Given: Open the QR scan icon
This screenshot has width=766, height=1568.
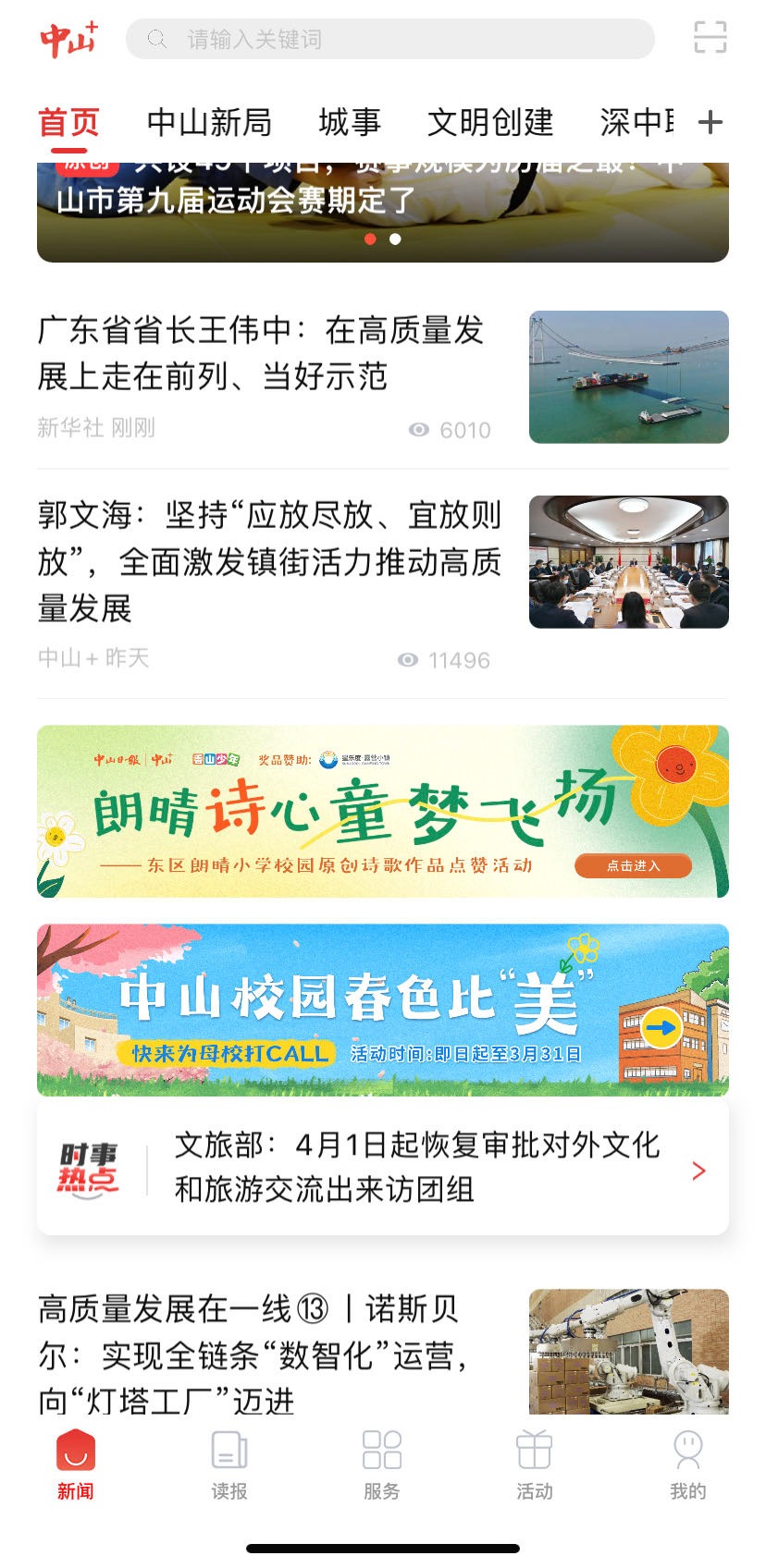Looking at the screenshot, I should point(710,38).
